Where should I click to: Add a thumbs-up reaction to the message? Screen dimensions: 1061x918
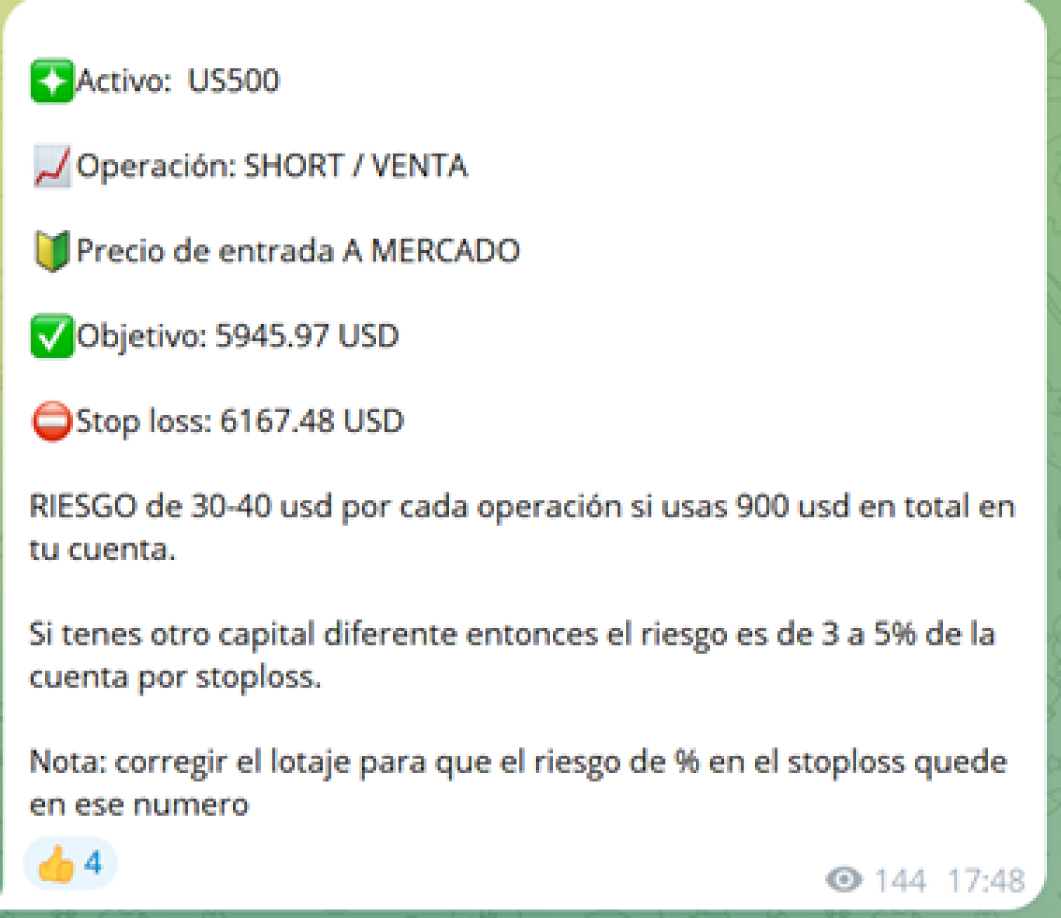pos(69,864)
